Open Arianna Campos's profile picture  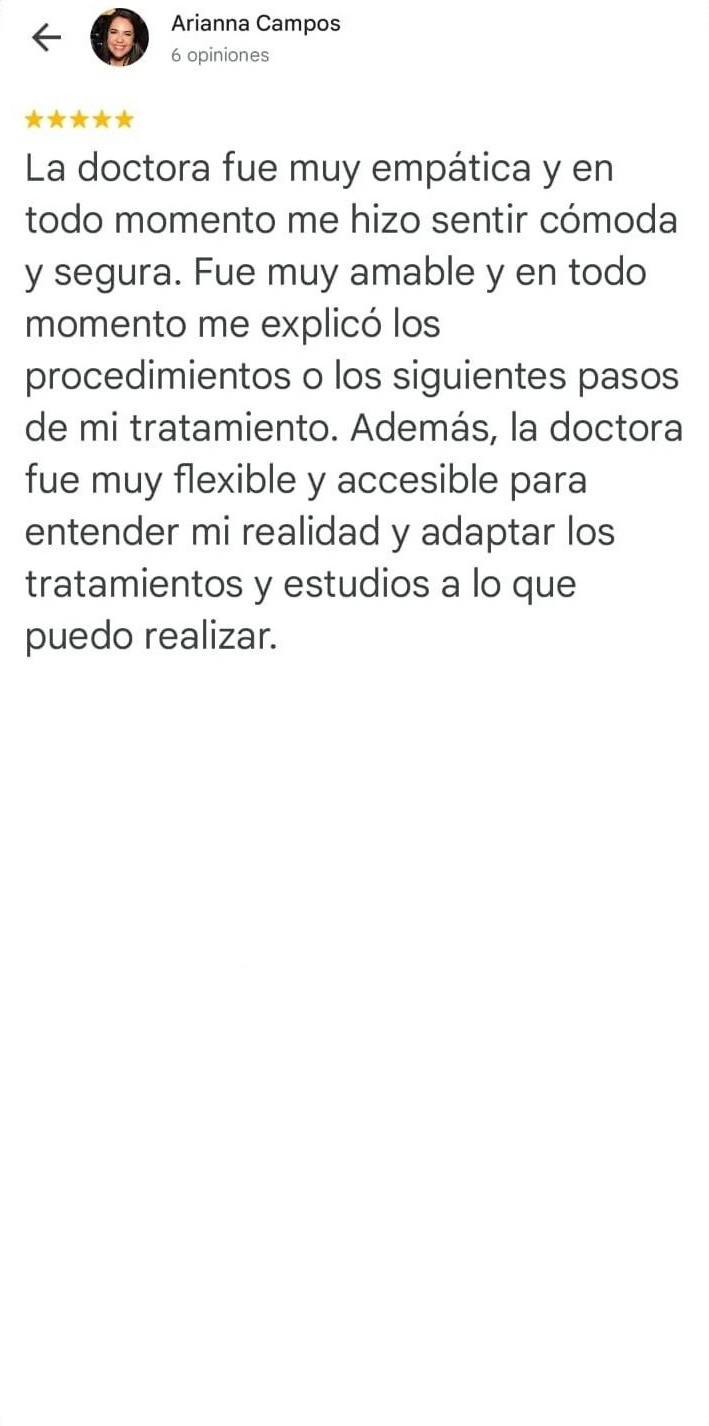coord(119,38)
